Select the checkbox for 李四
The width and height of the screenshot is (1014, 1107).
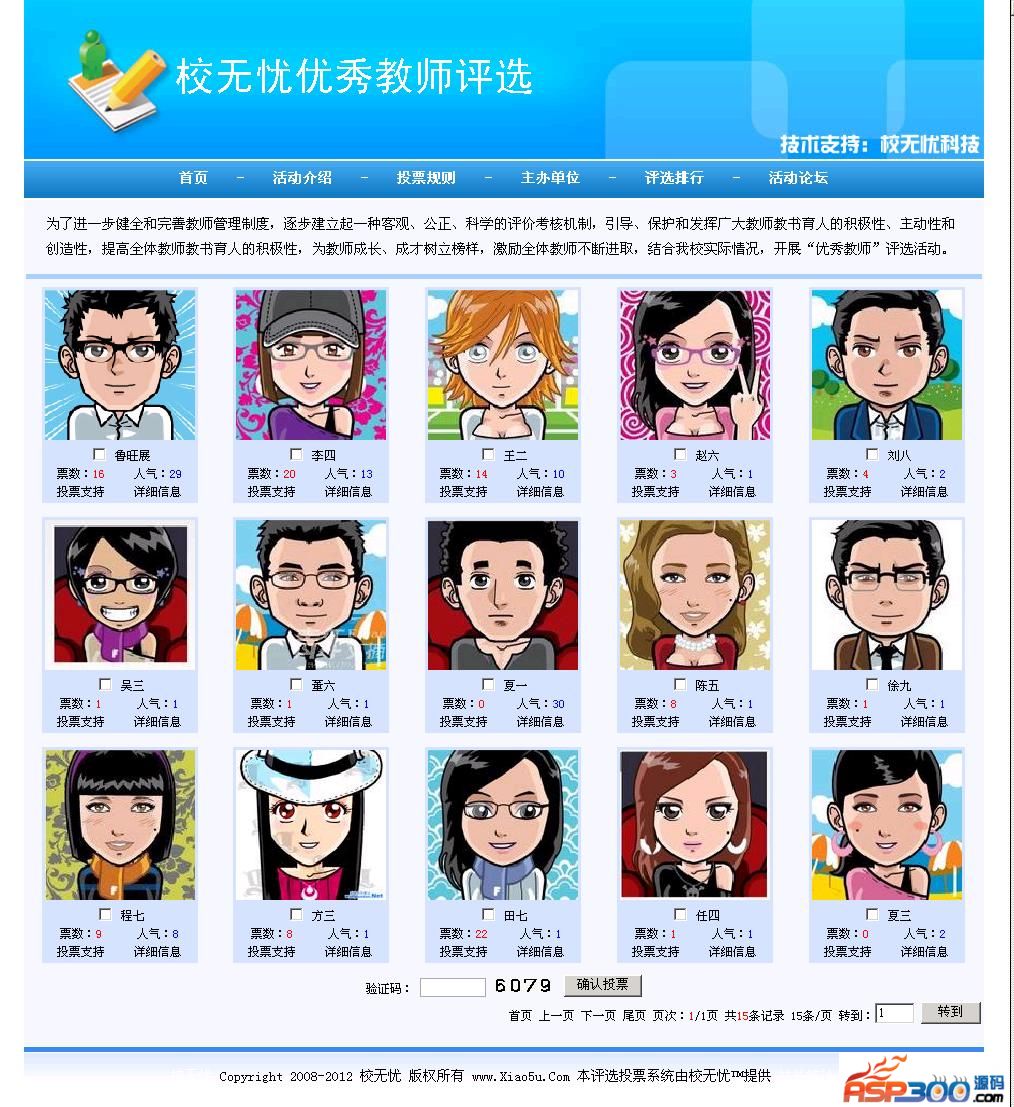[x=296, y=455]
